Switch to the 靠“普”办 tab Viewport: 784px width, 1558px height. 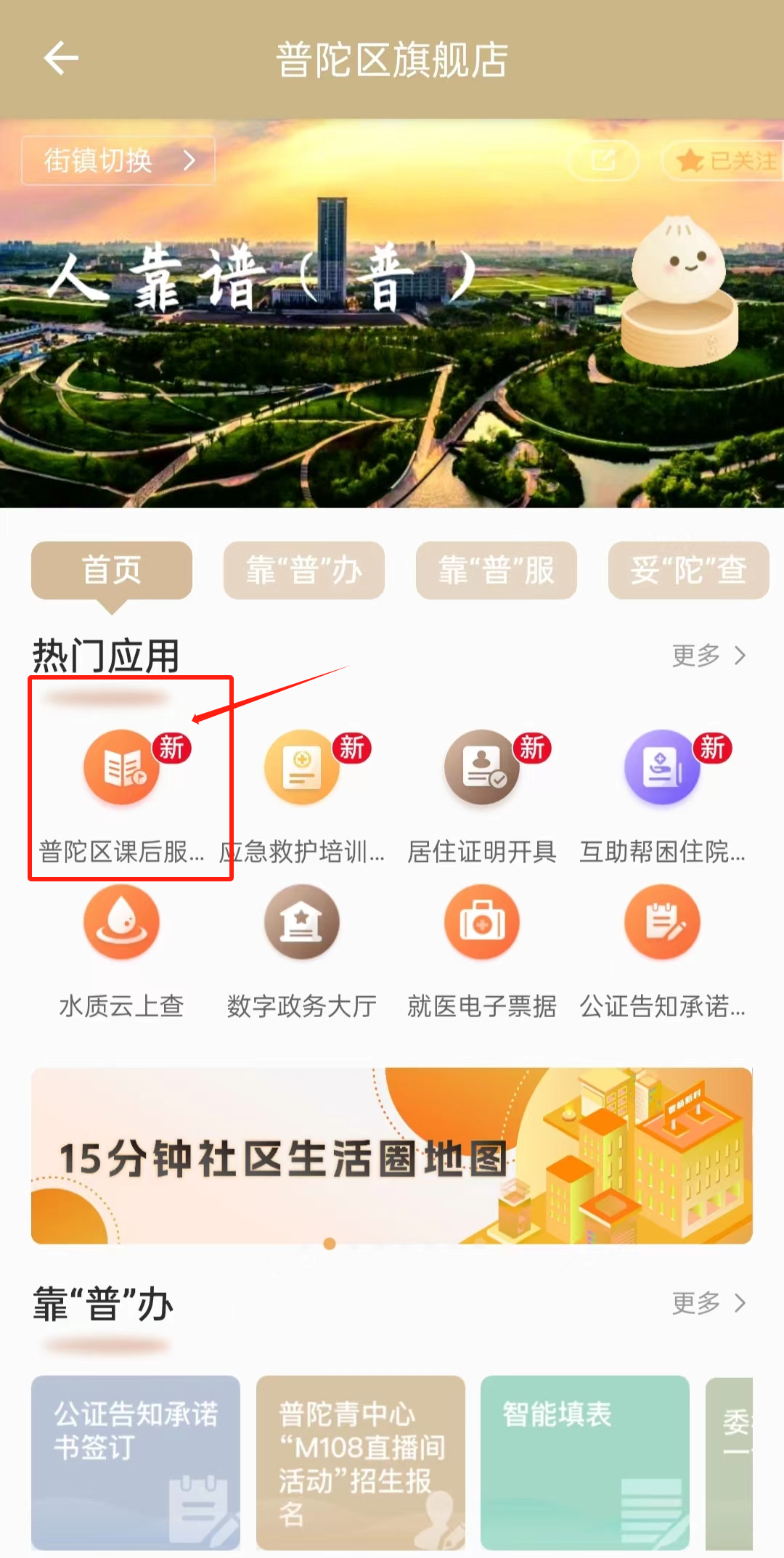pyautogui.click(x=303, y=571)
